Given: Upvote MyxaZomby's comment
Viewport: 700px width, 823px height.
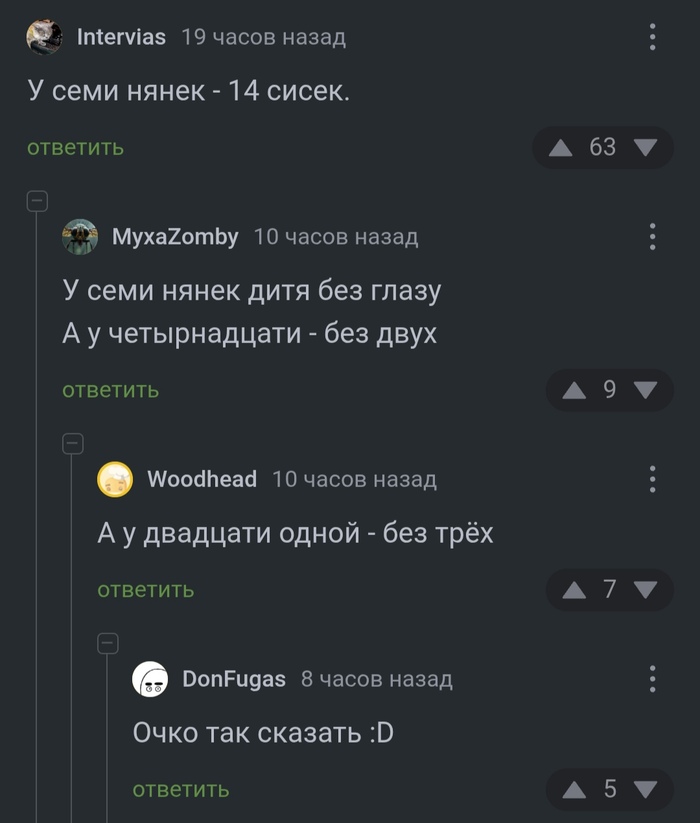Looking at the screenshot, I should (574, 390).
